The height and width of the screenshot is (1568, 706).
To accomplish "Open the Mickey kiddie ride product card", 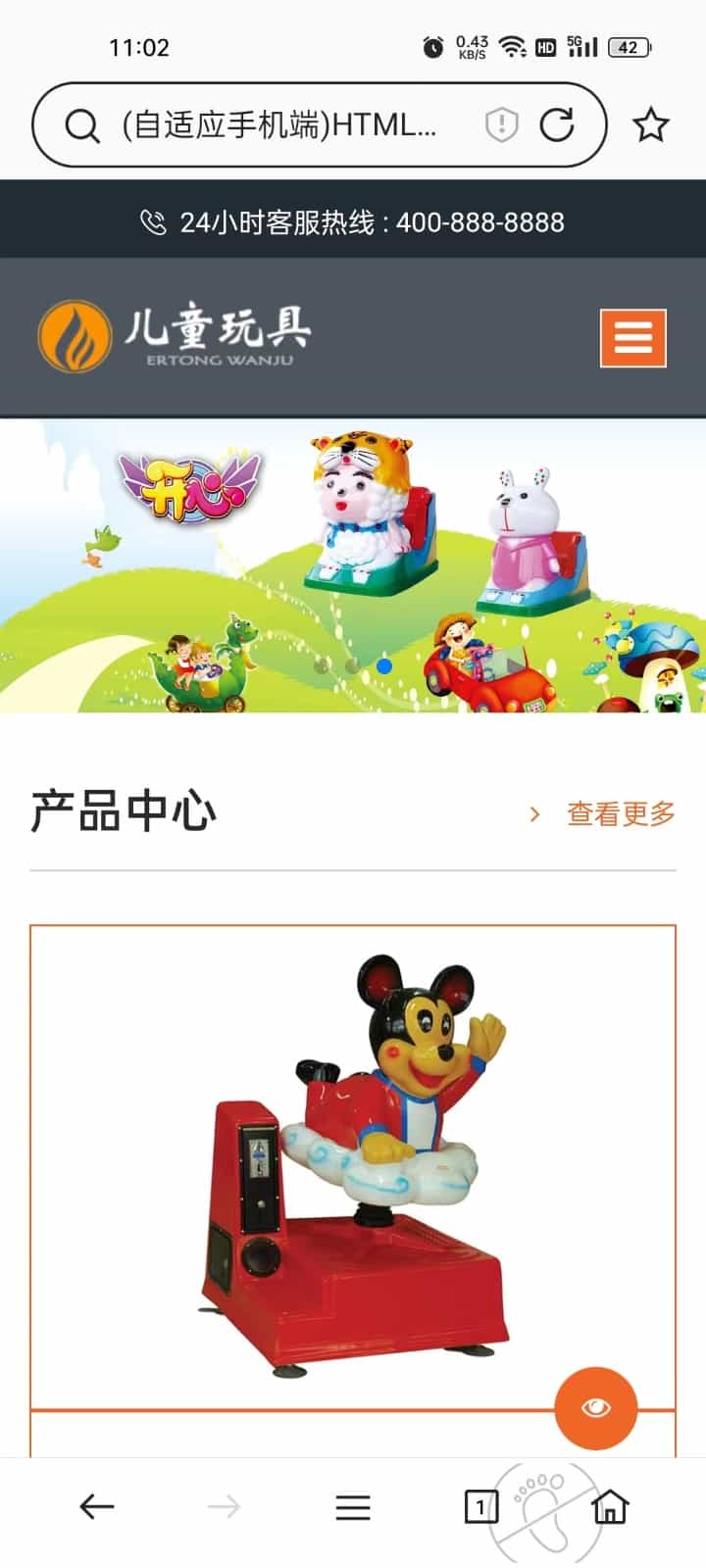I will point(353,1166).
